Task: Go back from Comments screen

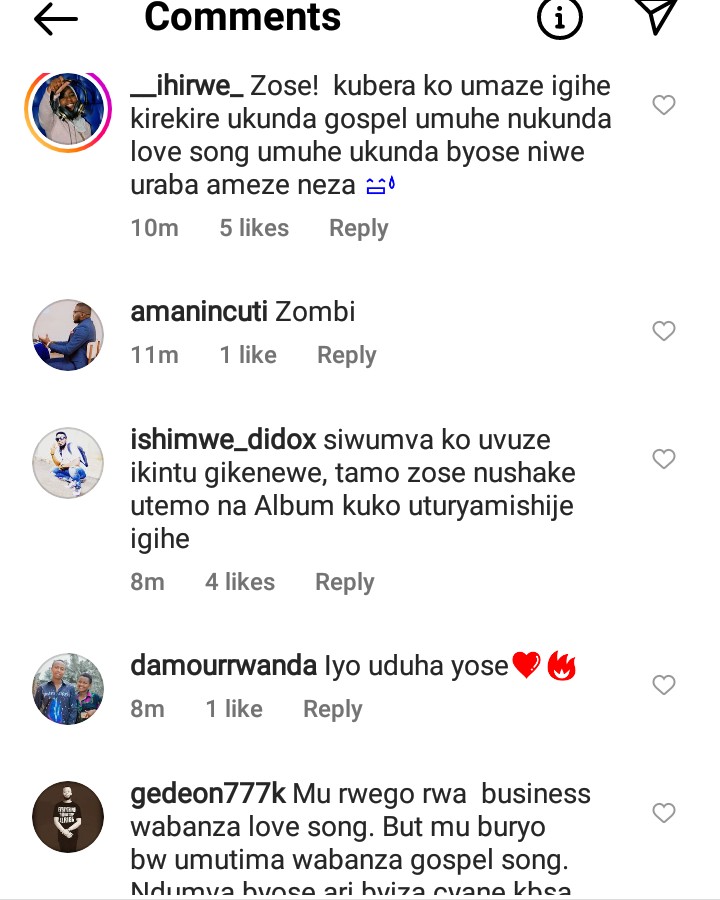Action: (55, 19)
